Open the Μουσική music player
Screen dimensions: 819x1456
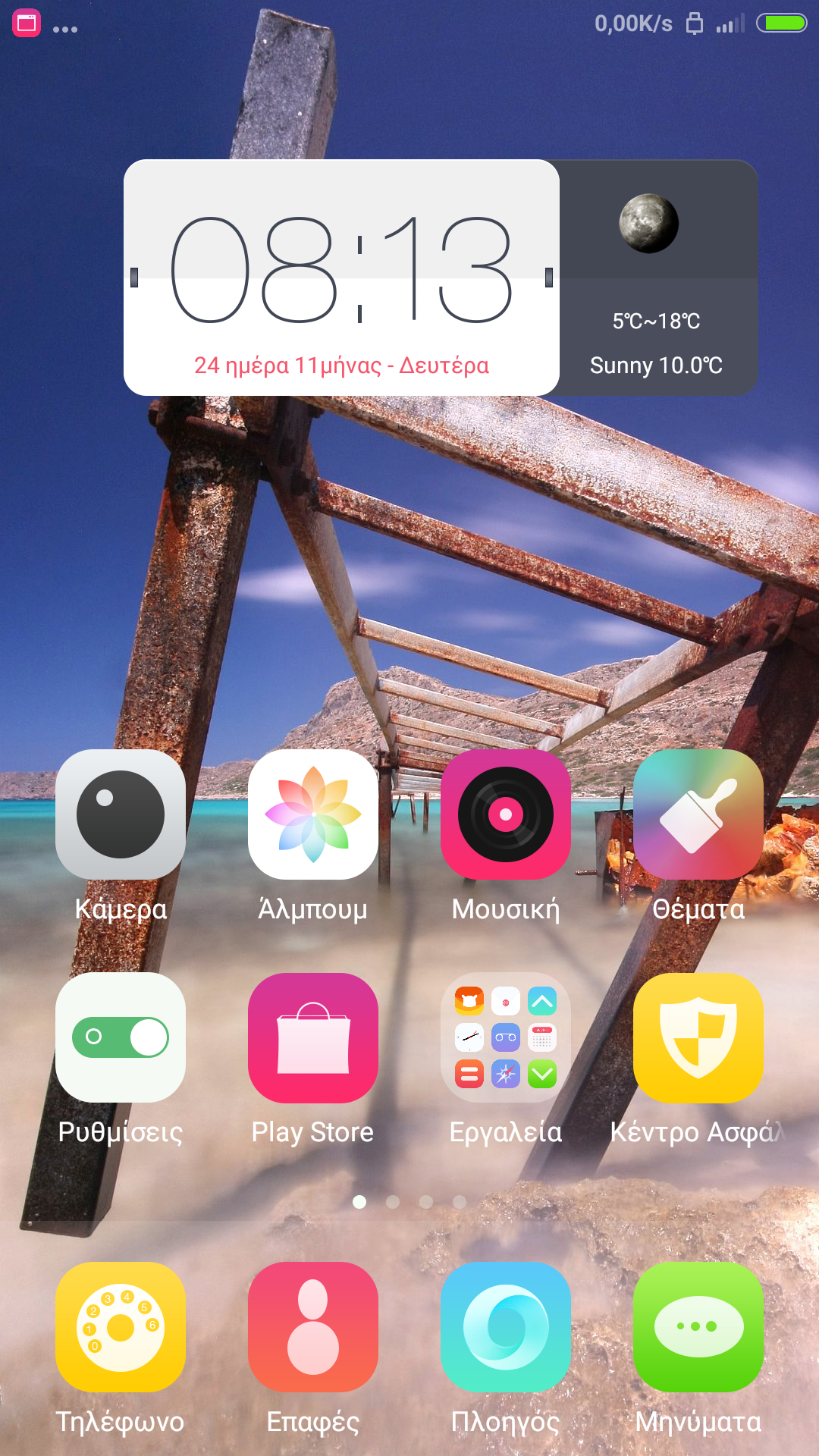(x=506, y=815)
